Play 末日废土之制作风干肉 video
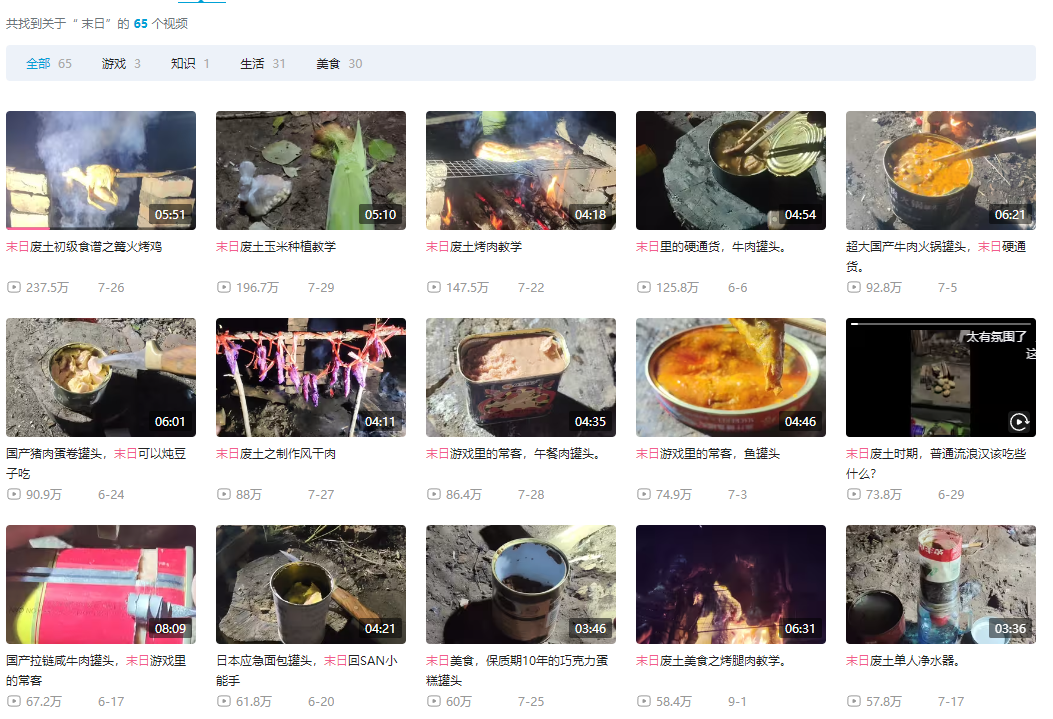 click(x=311, y=377)
